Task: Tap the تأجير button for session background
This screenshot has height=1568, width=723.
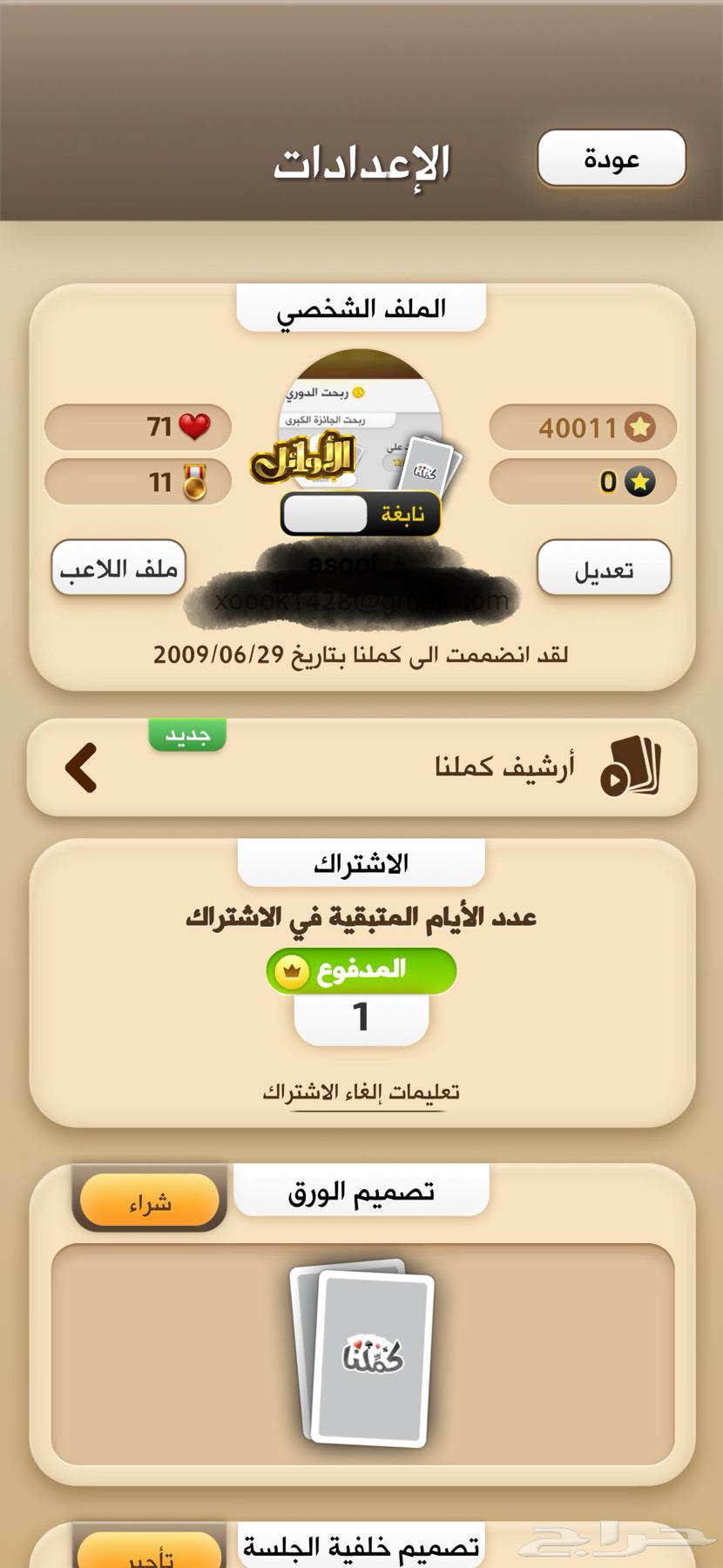Action: click(x=150, y=1556)
